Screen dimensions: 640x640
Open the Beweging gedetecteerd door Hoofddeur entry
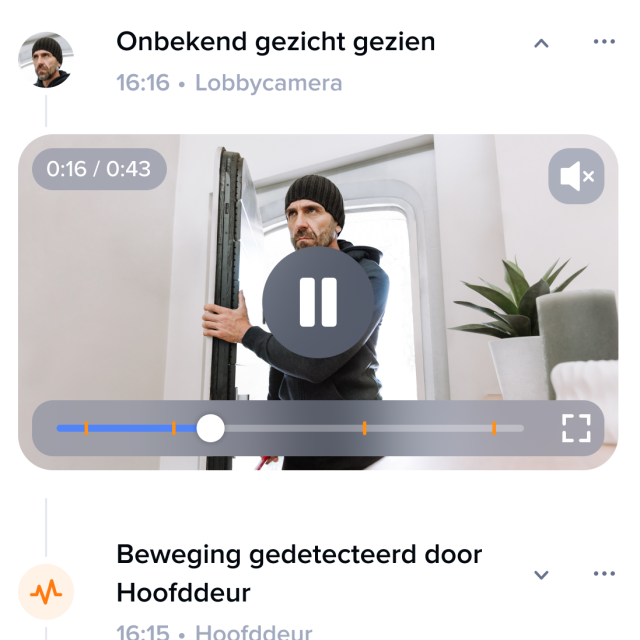tap(299, 573)
